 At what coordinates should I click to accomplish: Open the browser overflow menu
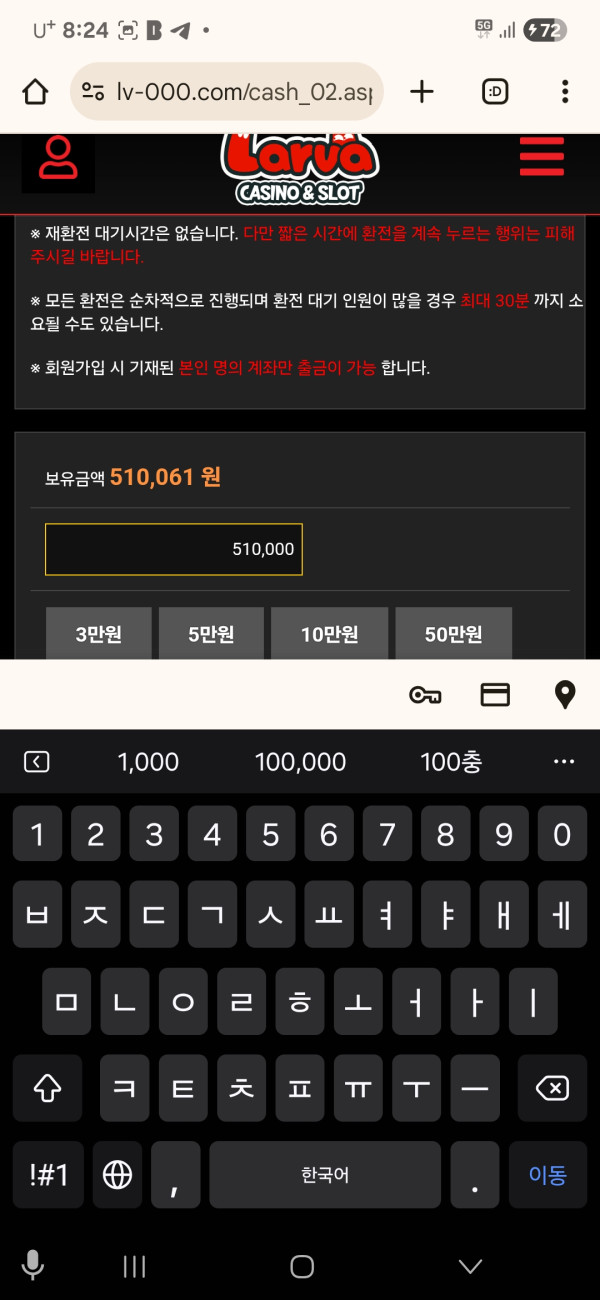click(x=565, y=92)
